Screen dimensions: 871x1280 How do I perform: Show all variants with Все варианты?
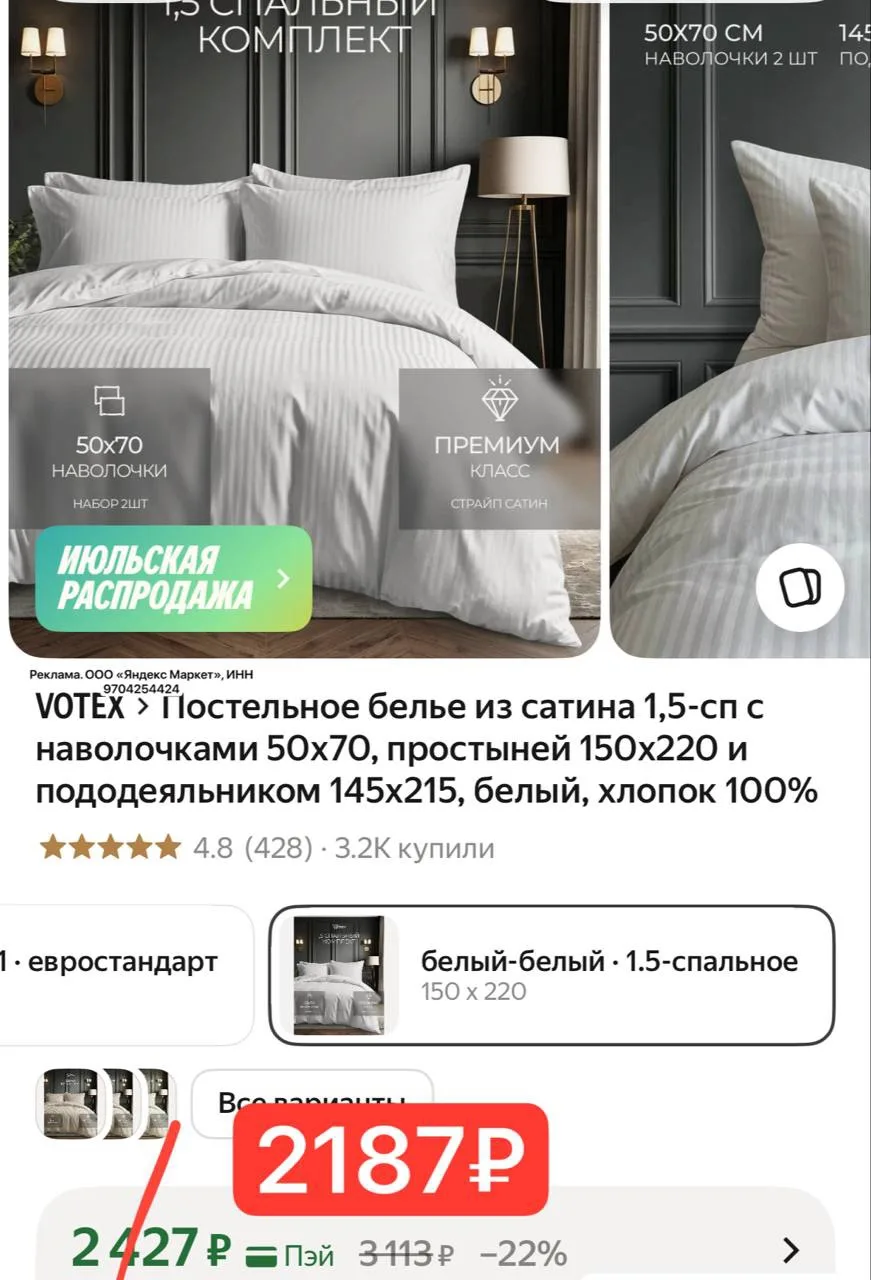click(312, 1103)
